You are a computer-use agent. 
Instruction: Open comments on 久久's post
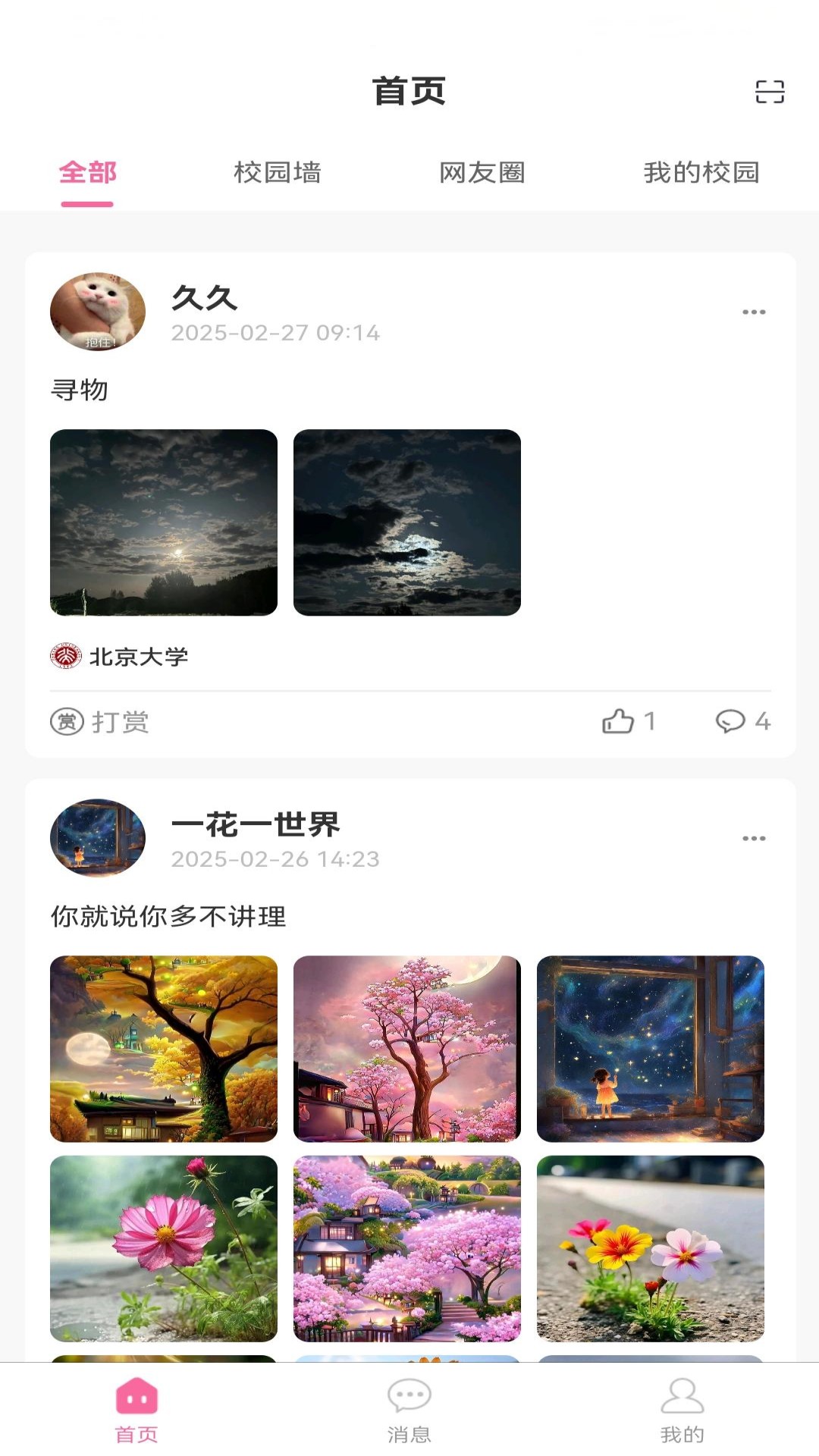pyautogui.click(x=742, y=721)
